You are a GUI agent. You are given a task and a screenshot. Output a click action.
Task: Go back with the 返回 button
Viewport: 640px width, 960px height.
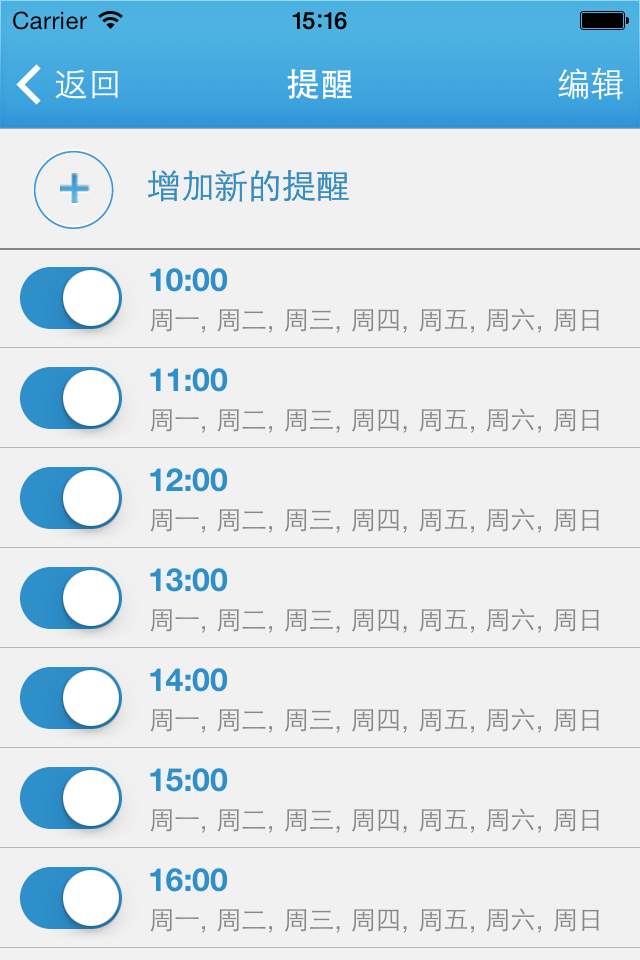68,85
